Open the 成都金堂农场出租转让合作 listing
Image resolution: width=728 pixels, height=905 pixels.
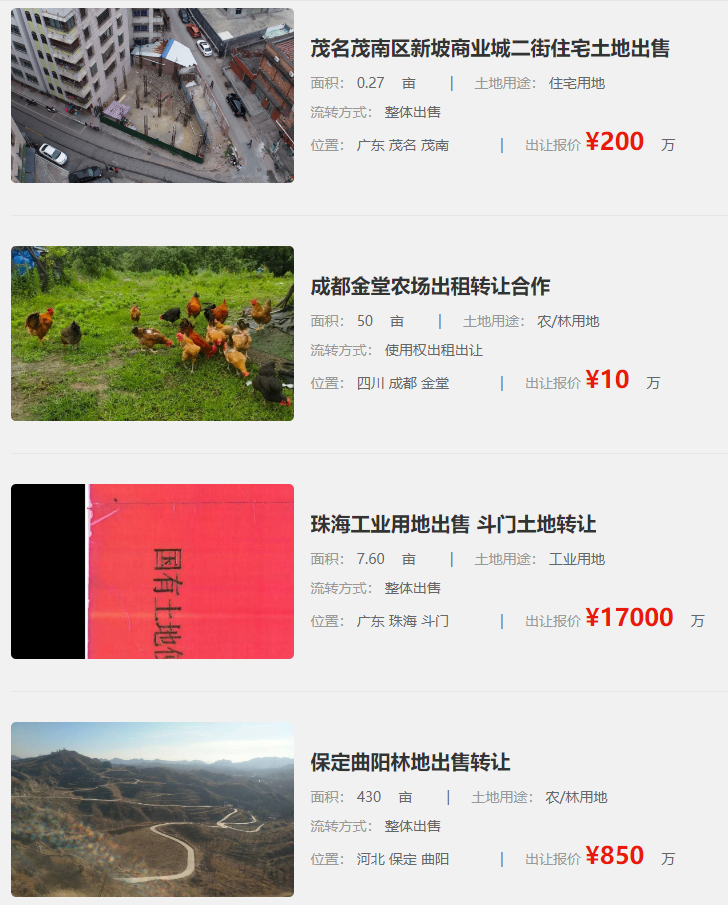(430, 286)
